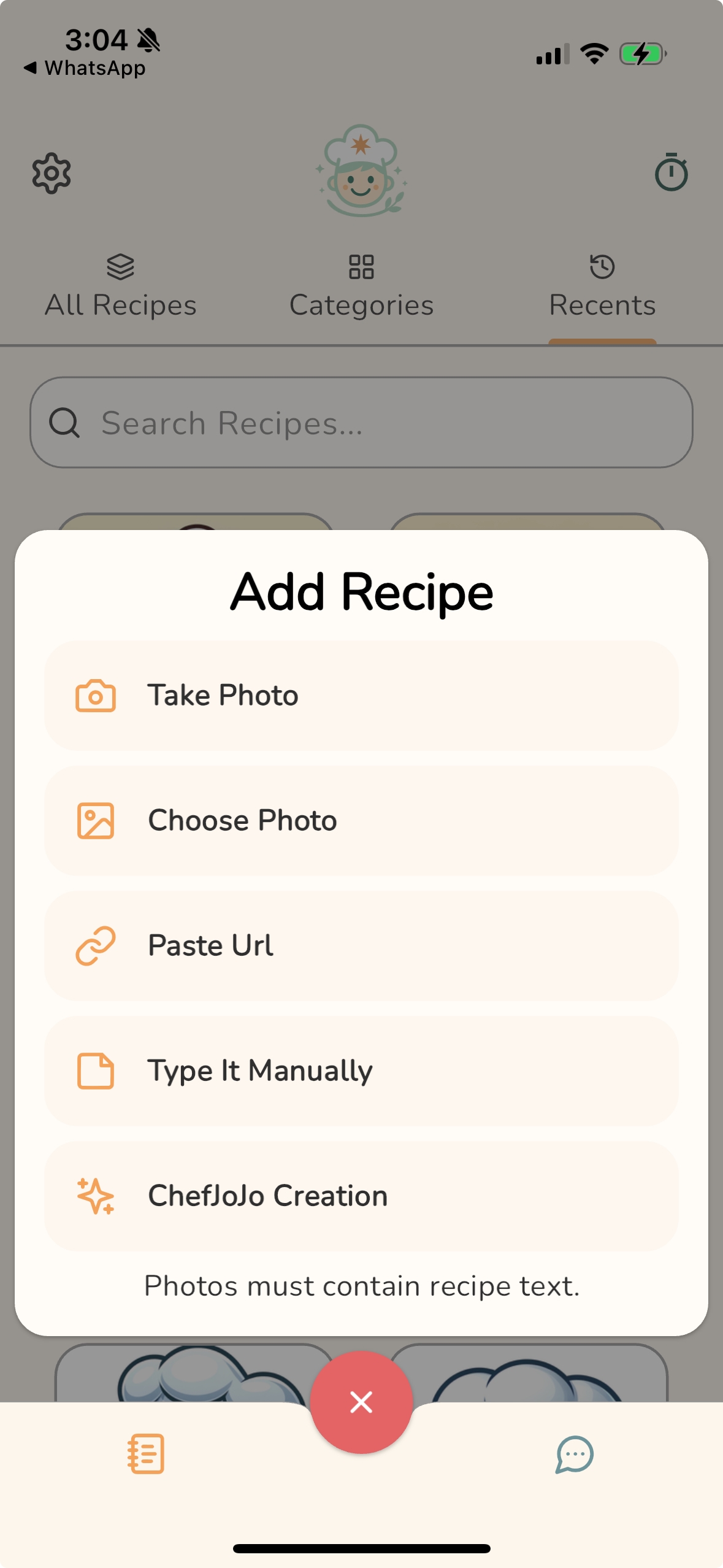Open the chat bubble tab

[575, 1454]
